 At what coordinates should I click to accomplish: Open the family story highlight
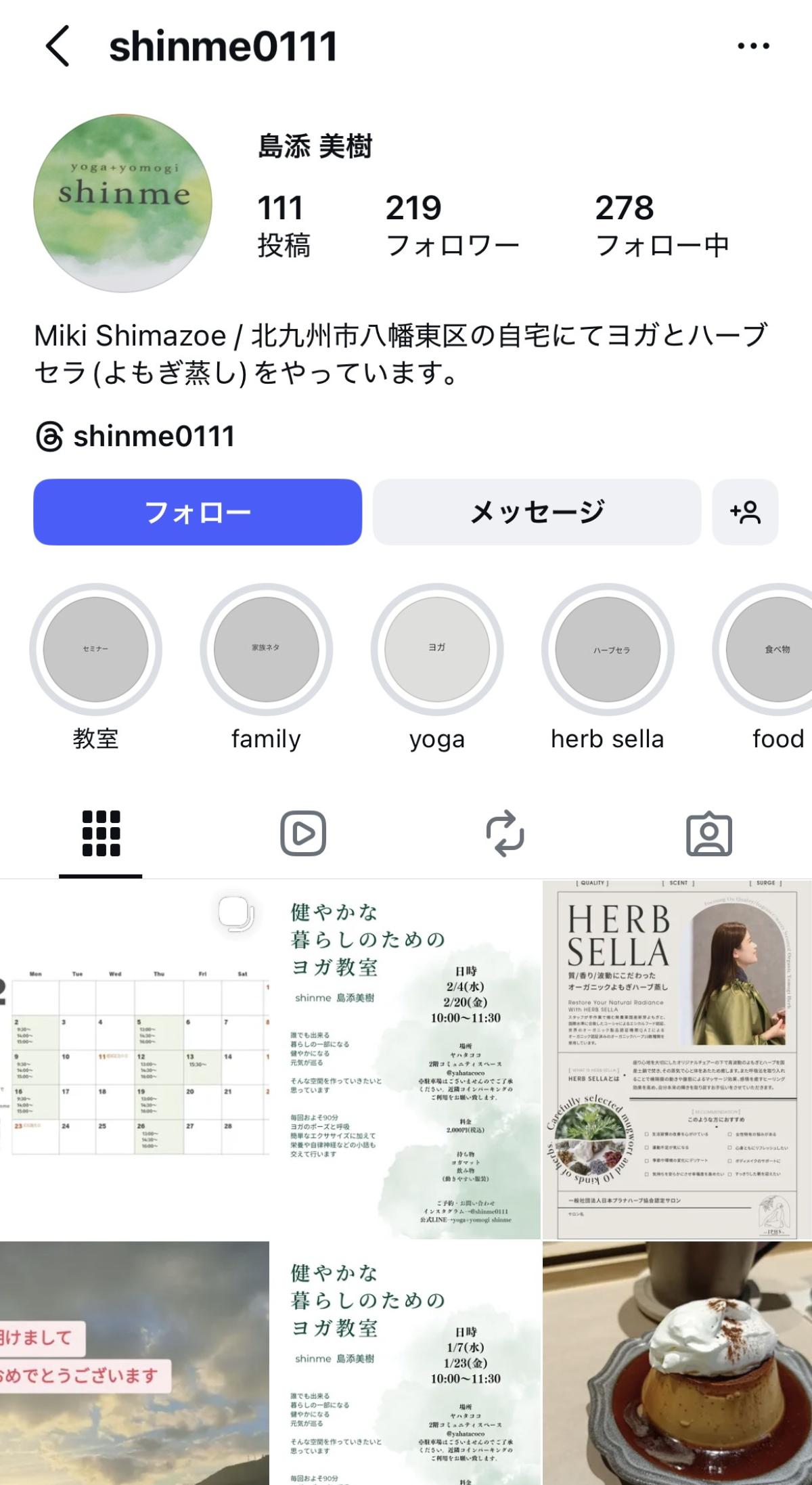tap(266, 649)
